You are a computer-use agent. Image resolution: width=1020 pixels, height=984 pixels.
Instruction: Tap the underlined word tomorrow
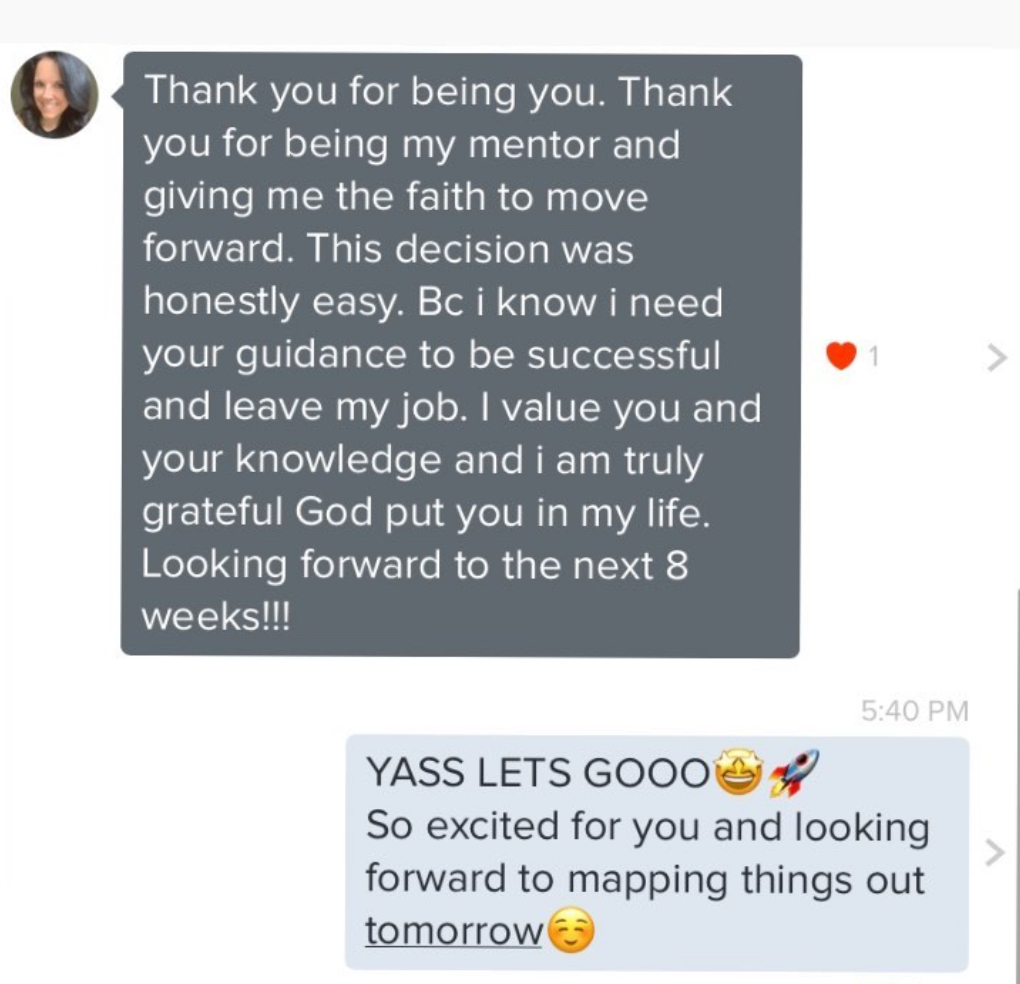[x=453, y=932]
